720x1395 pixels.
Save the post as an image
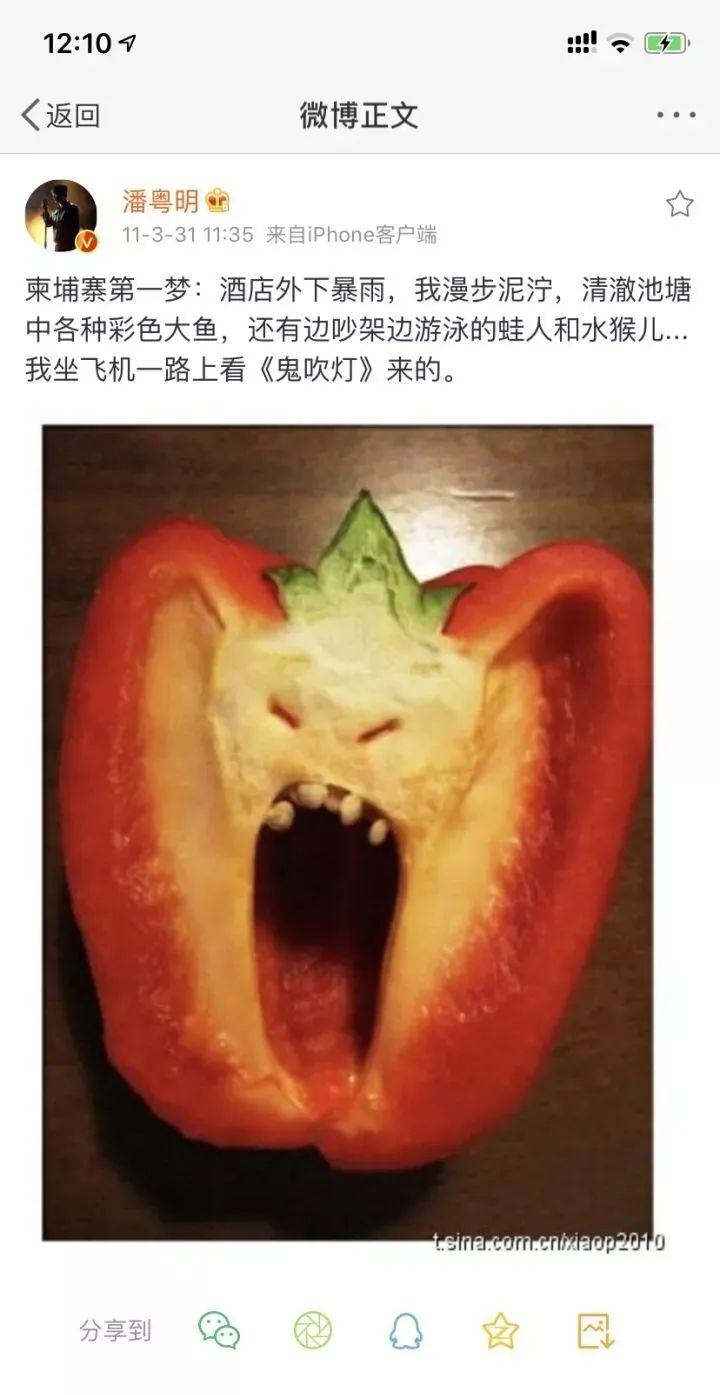pyautogui.click(x=595, y=1330)
